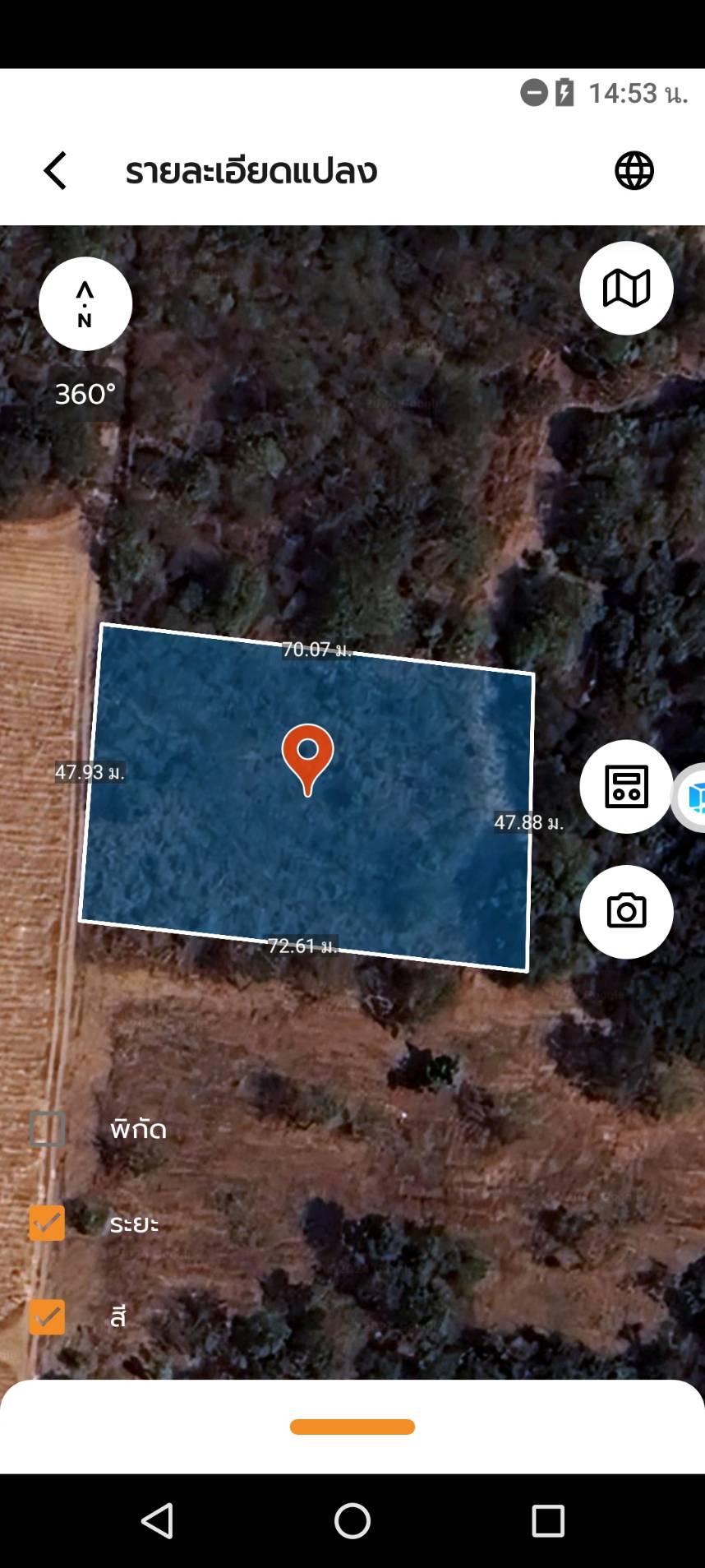Uncheck the สี color checkbox
Viewport: 705px width, 1568px height.
(x=47, y=1317)
